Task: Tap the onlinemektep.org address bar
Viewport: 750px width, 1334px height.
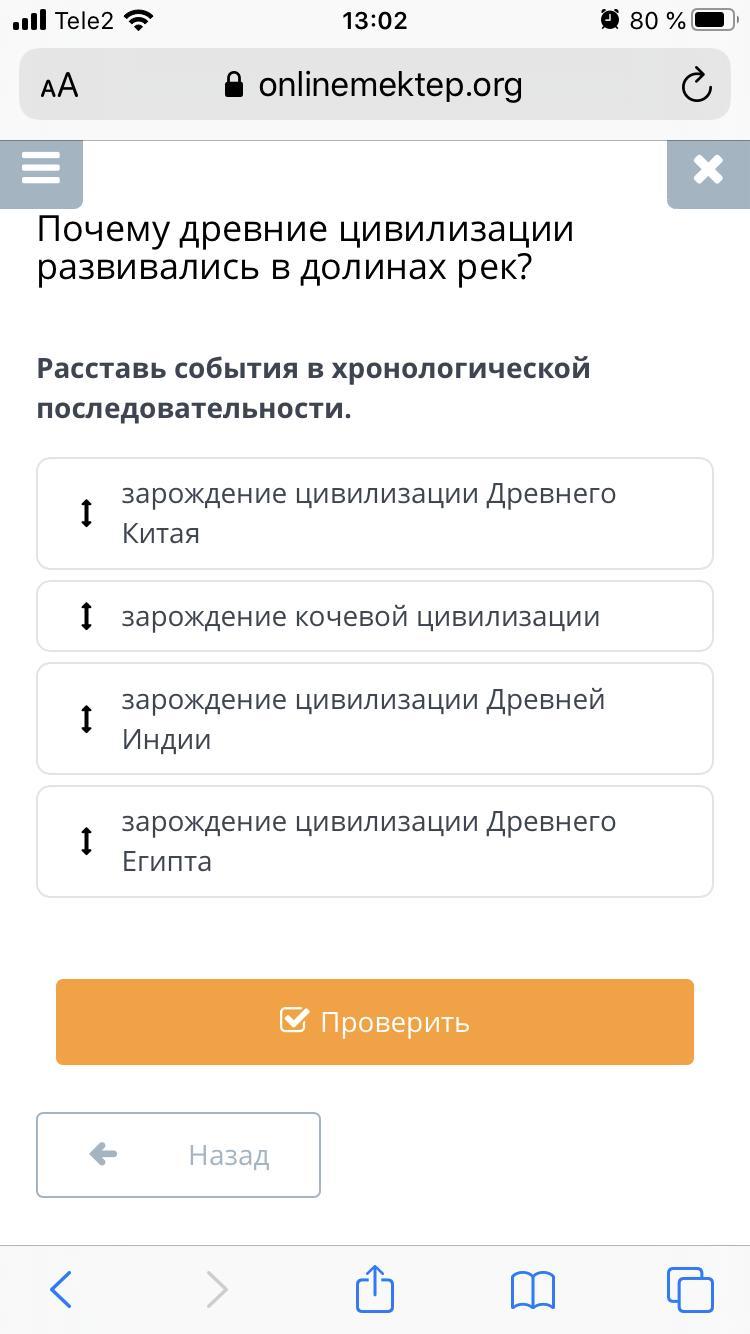Action: (375, 85)
